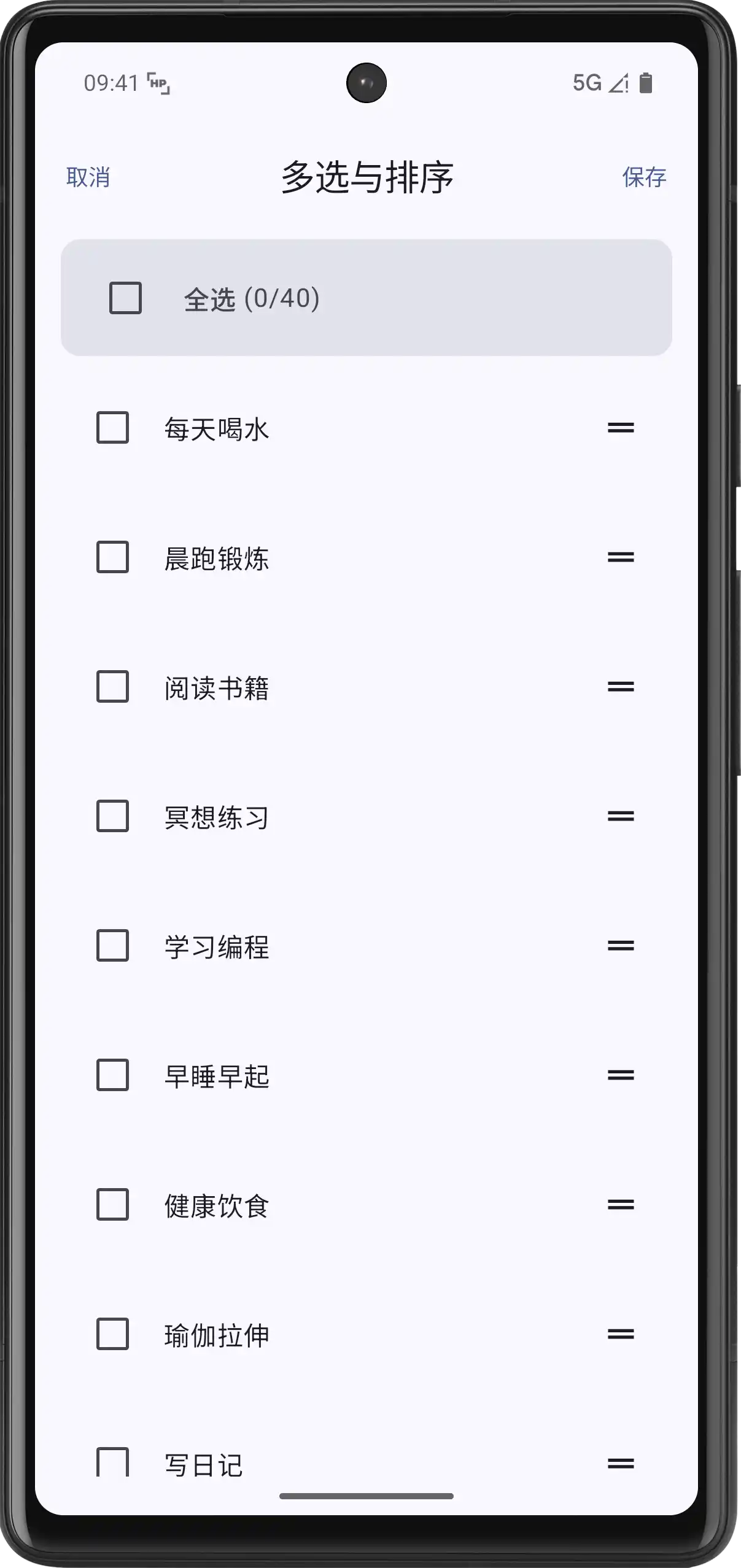Select the 每天喝水 checkbox
The height and width of the screenshot is (1568, 741).
coord(111,428)
